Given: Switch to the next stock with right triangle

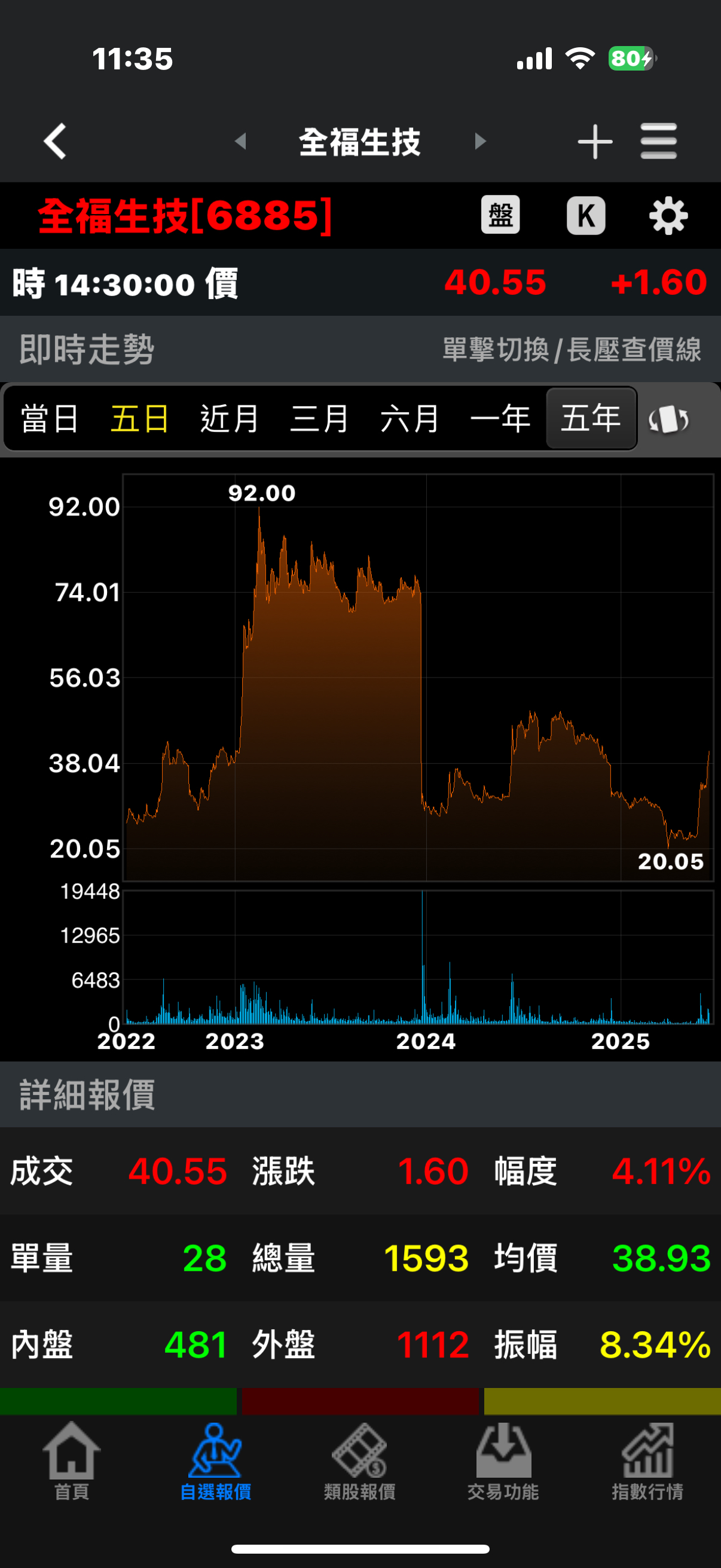Looking at the screenshot, I should pyautogui.click(x=480, y=141).
